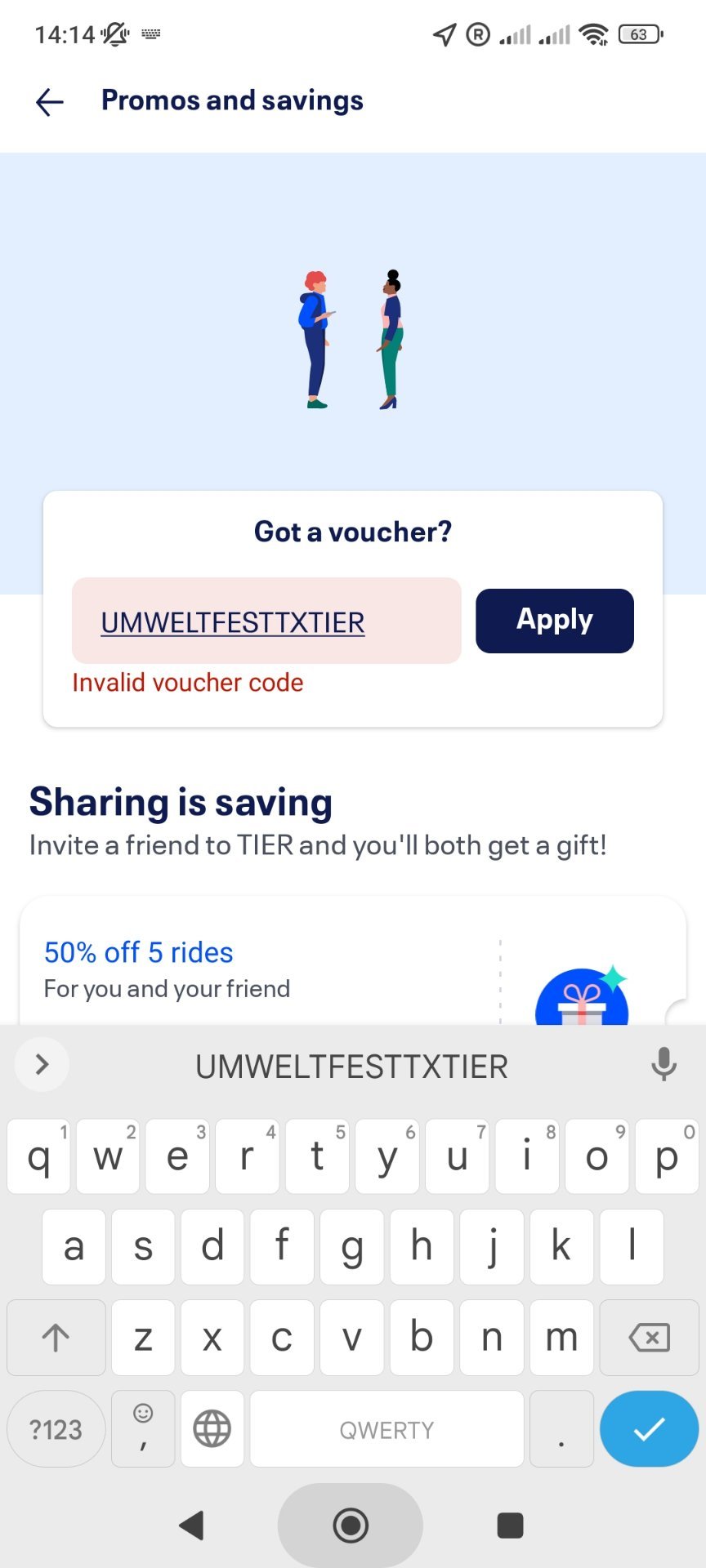Screen dimensions: 706x1568
Task: Change keyboard language with globe key
Action: point(212,1429)
